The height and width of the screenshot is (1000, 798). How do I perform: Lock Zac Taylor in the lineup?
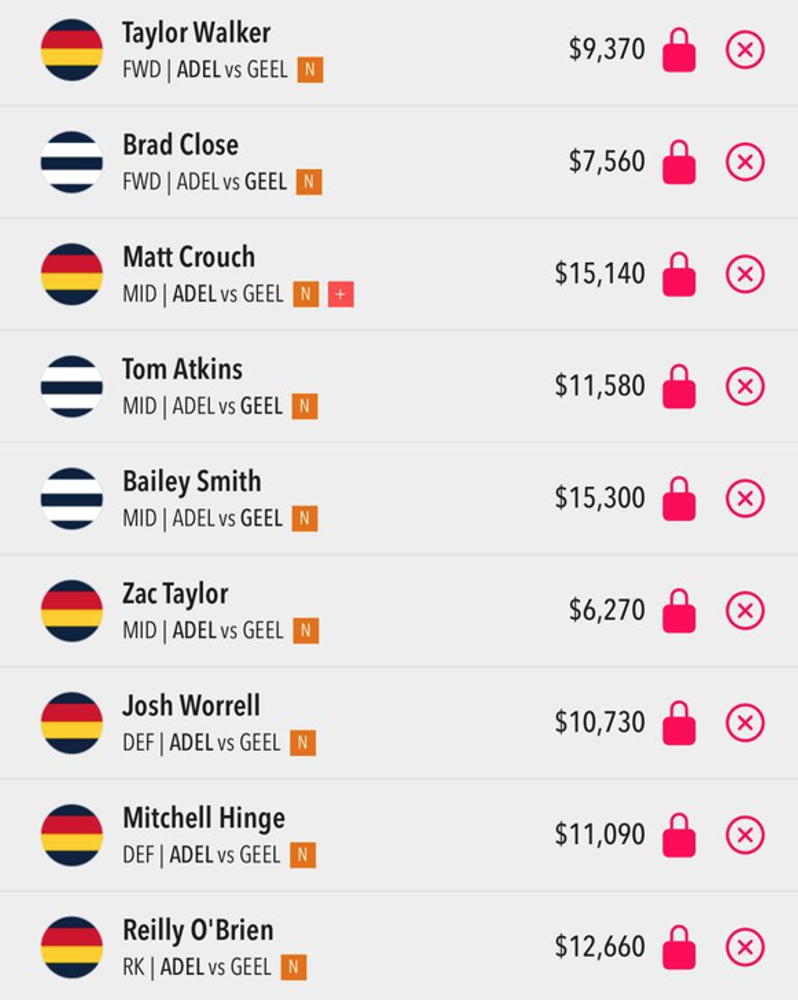[x=679, y=610]
